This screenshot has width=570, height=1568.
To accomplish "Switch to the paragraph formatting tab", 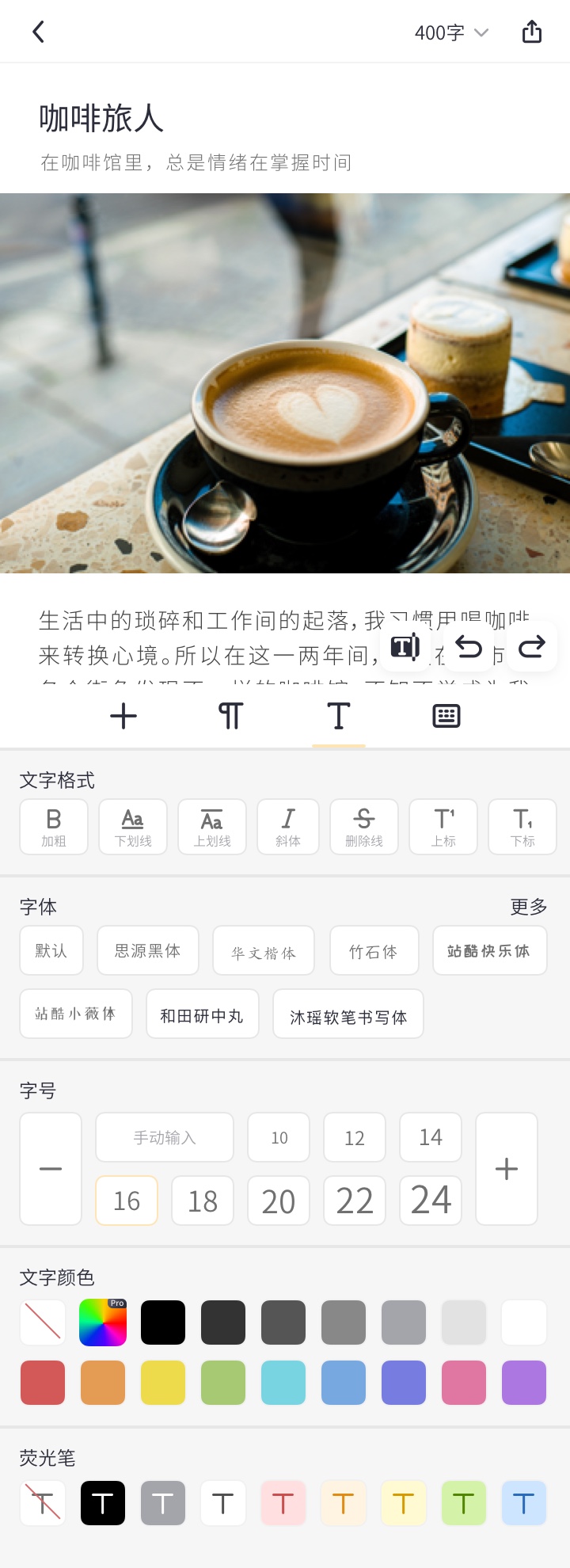I will (x=230, y=716).
